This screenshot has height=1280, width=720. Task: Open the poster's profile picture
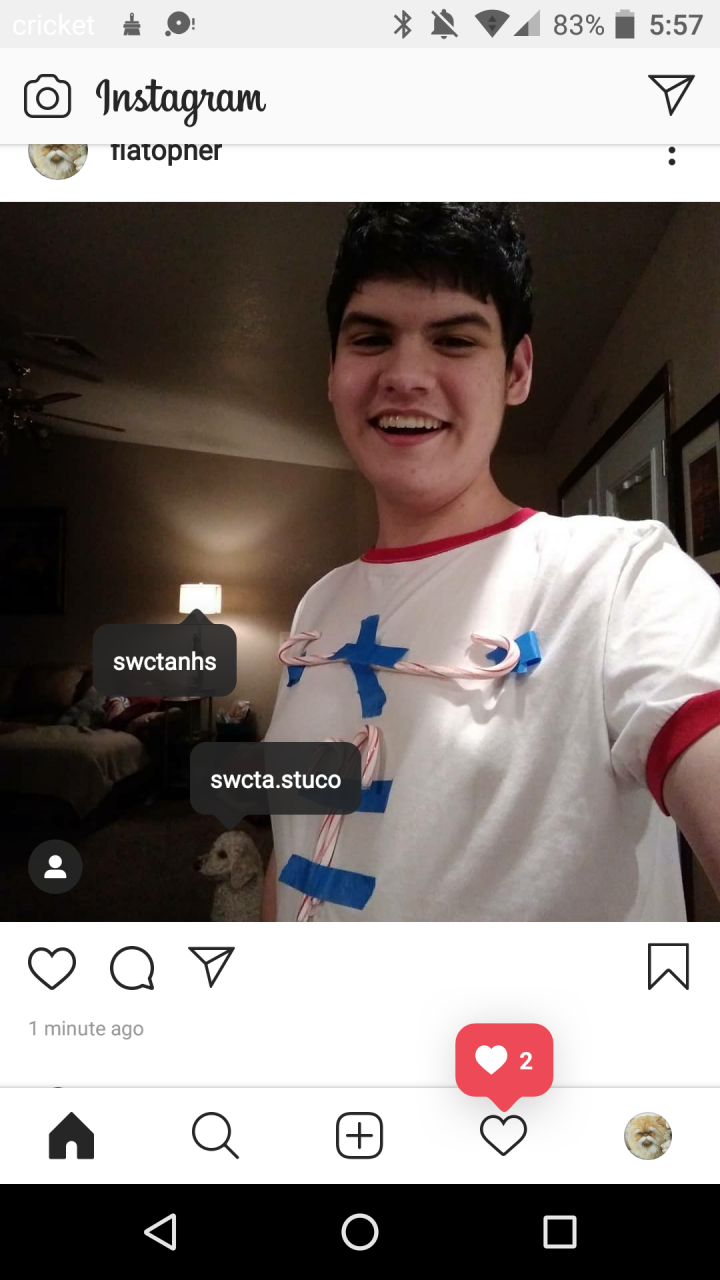(x=57, y=158)
